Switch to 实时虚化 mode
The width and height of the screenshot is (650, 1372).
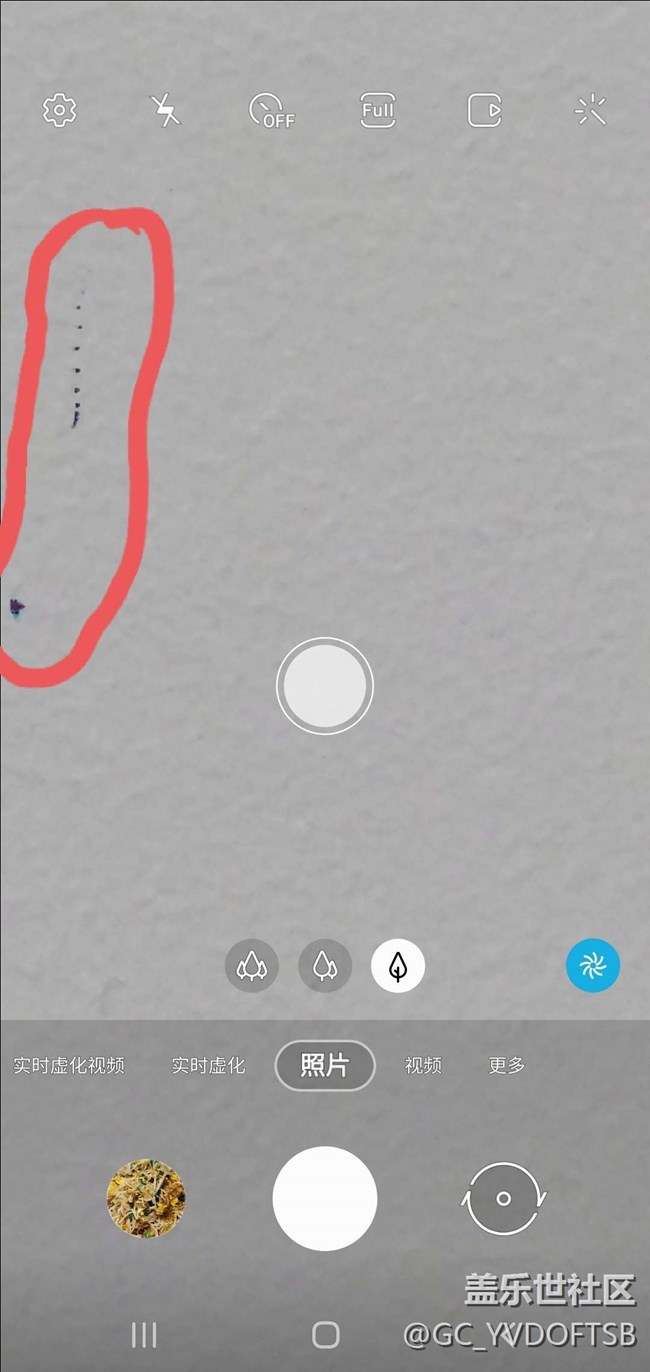(208, 1065)
